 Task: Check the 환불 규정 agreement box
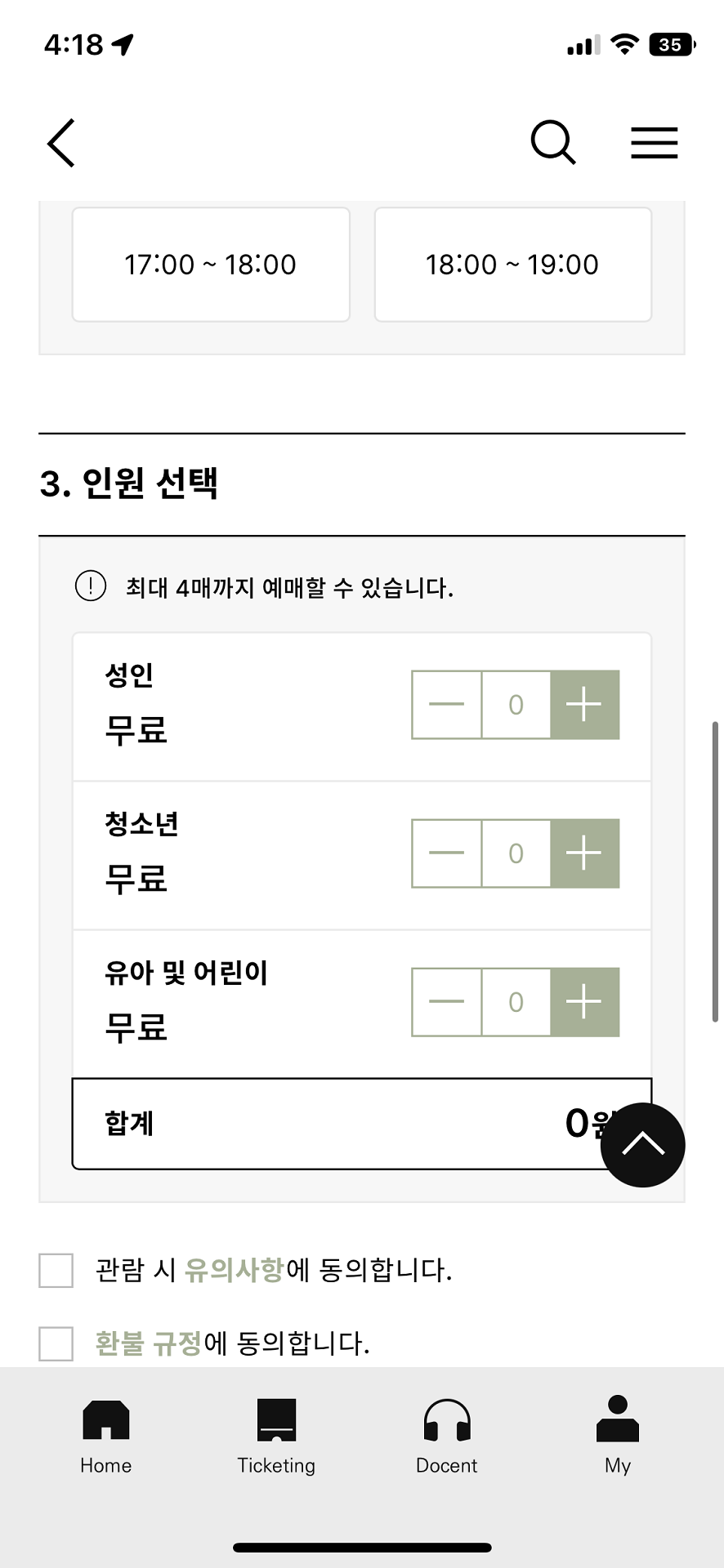click(56, 1343)
